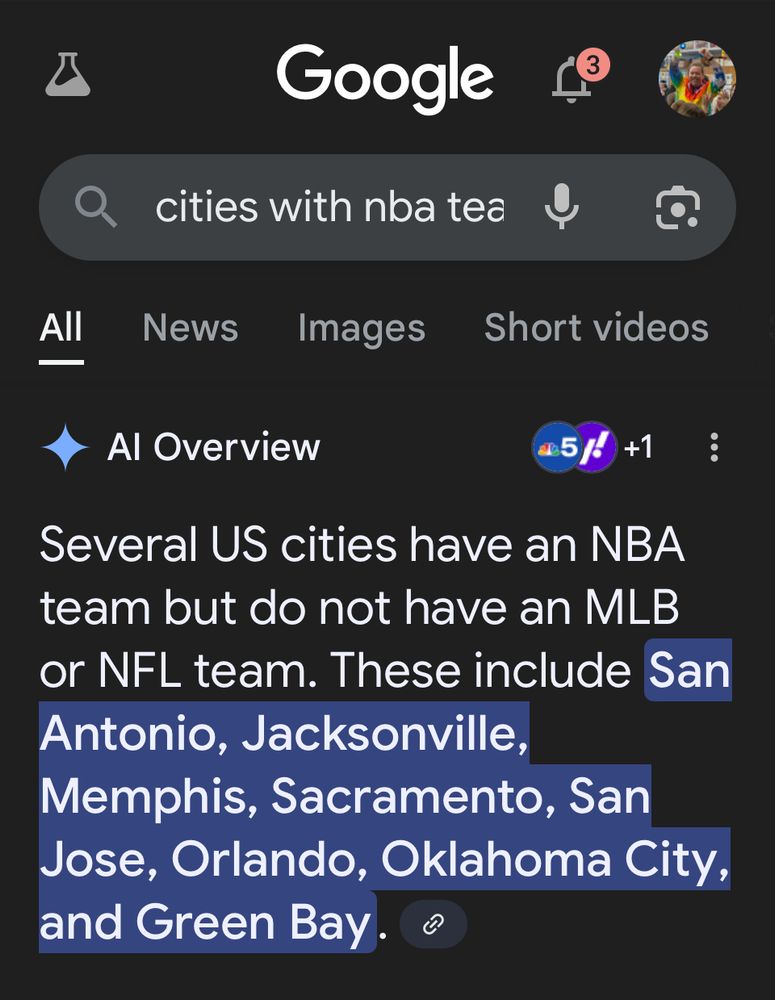This screenshot has width=775, height=1000.
Task: Open Google Lens camera search
Action: click(677, 207)
